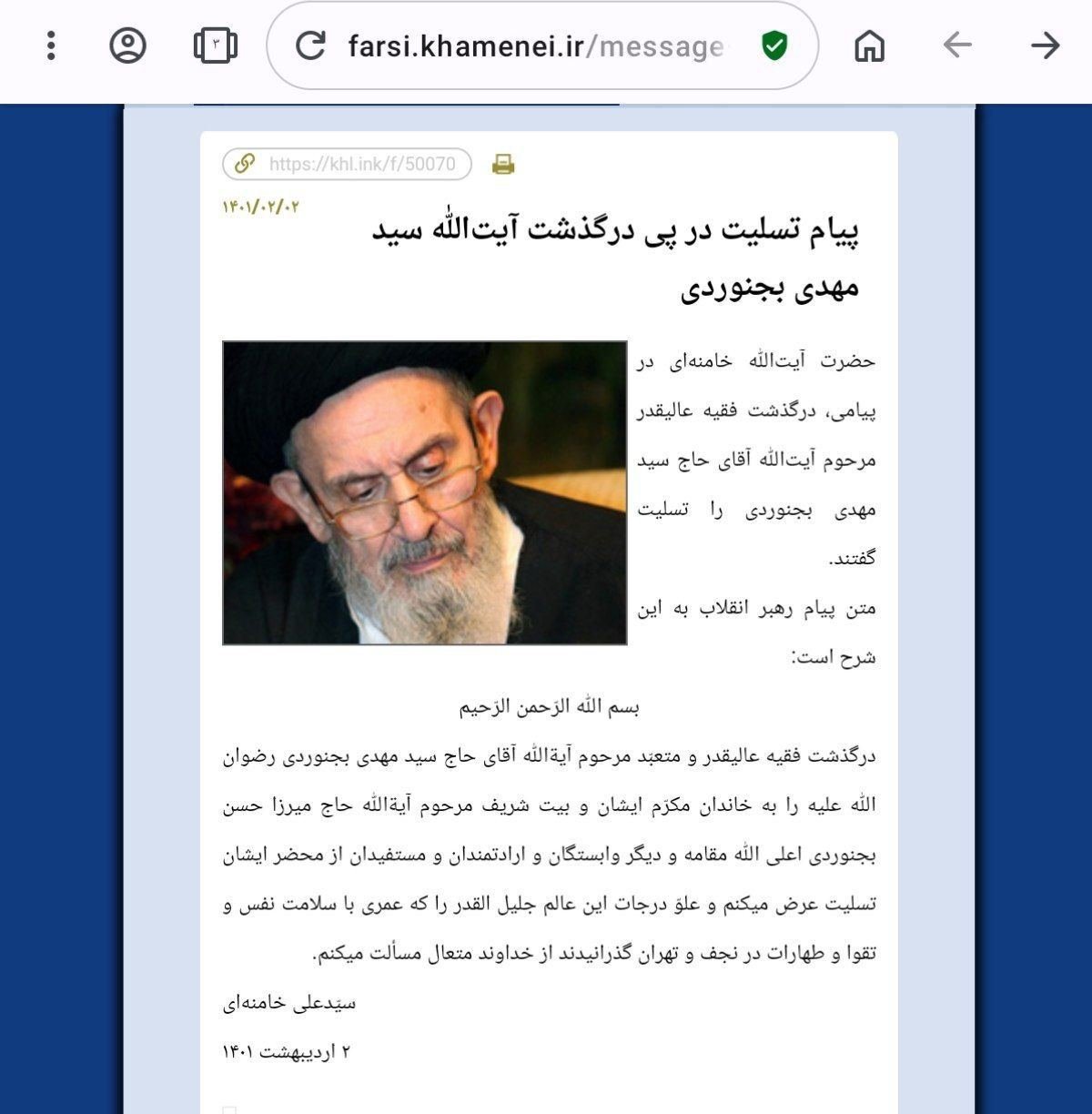Open the browser profile account icon

(x=127, y=46)
